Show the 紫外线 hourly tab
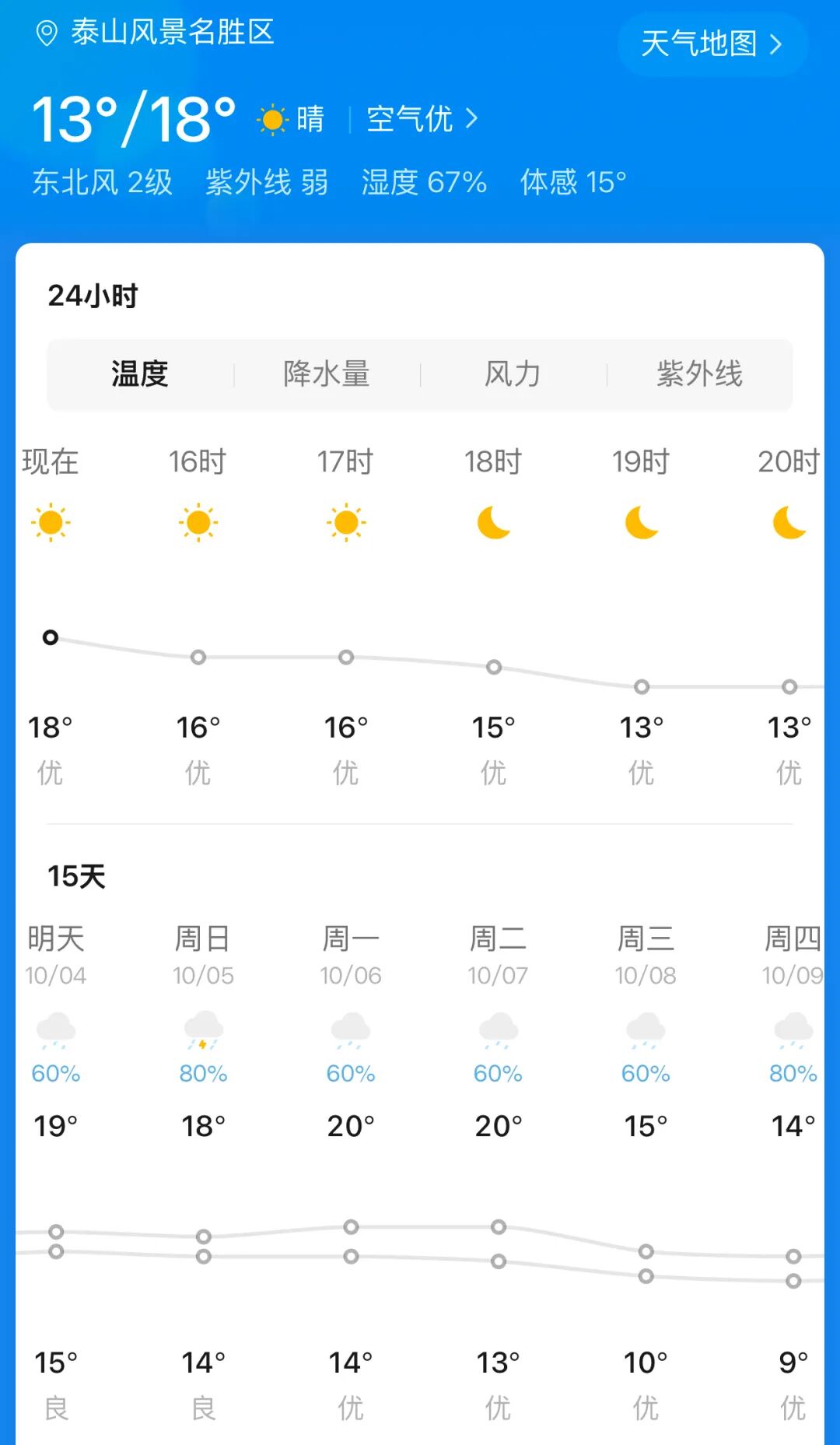 699,374
